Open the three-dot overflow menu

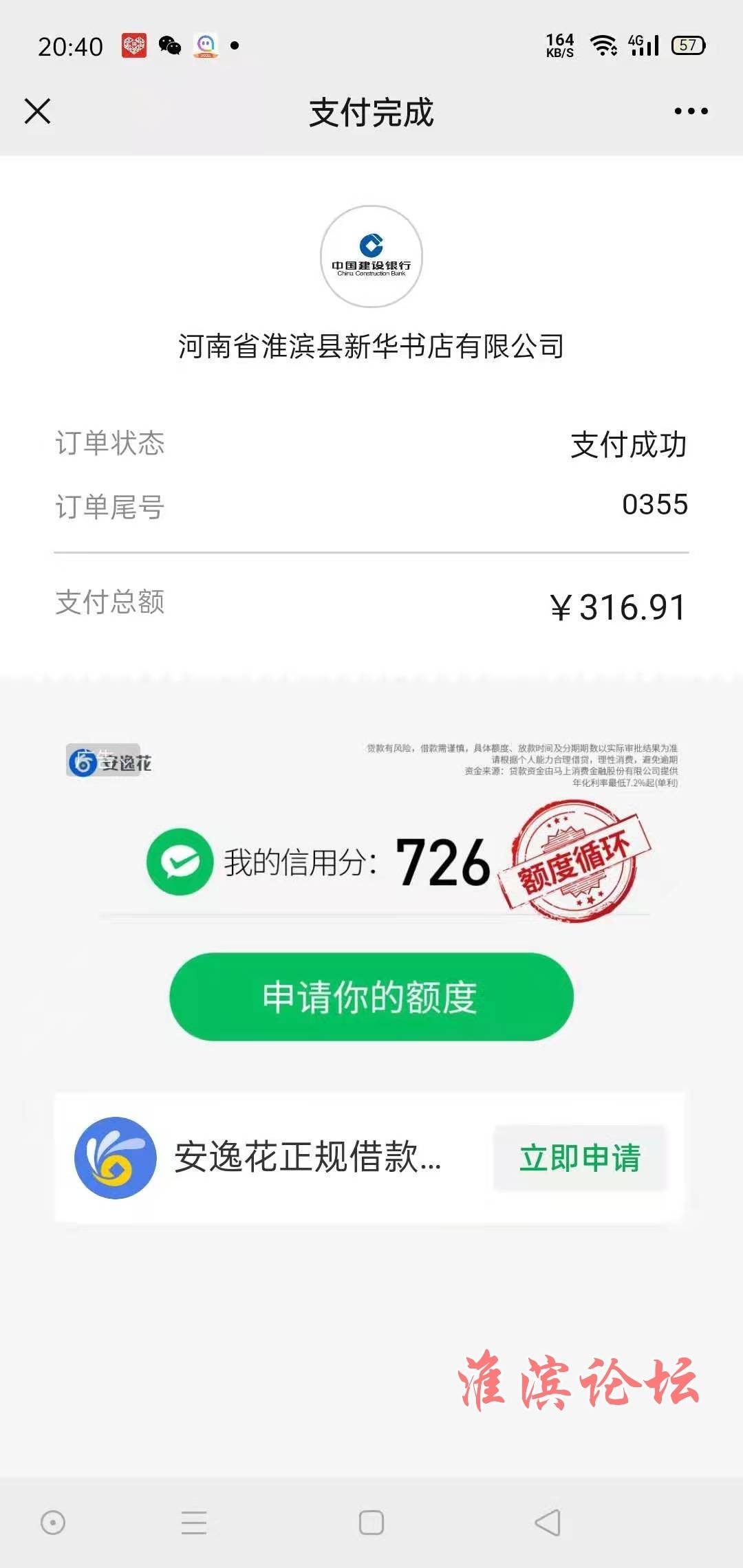[691, 111]
